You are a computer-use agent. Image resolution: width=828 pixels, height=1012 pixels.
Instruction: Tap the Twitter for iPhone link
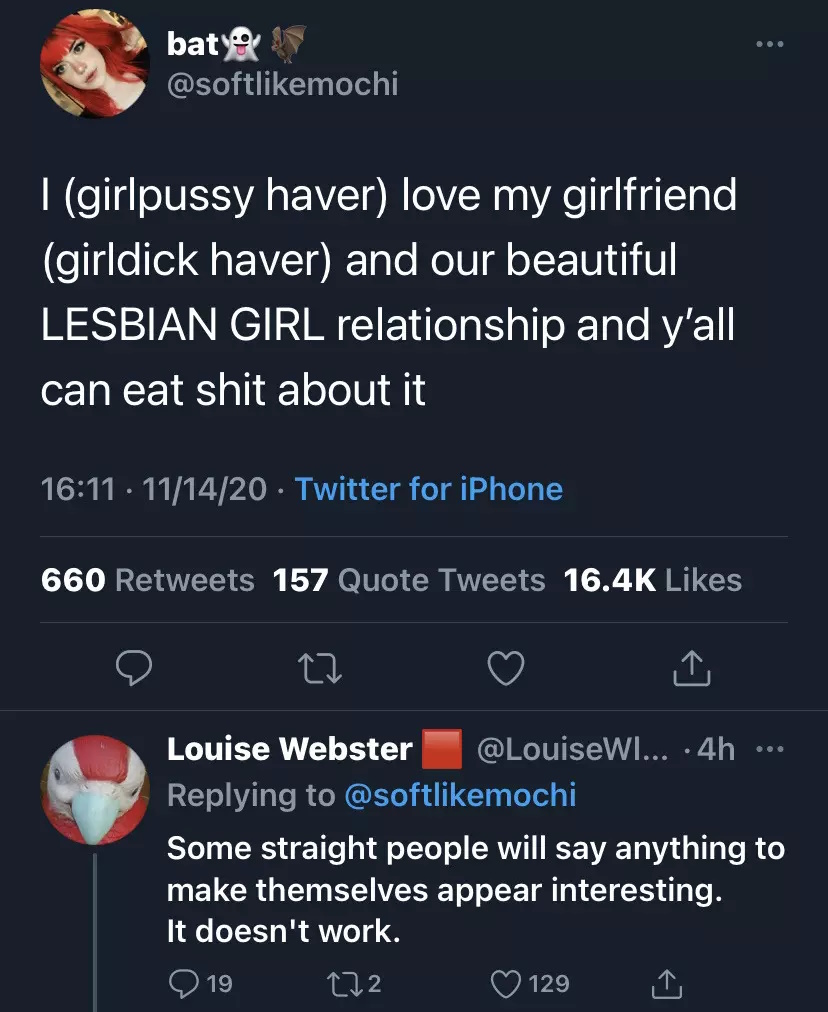[429, 489]
